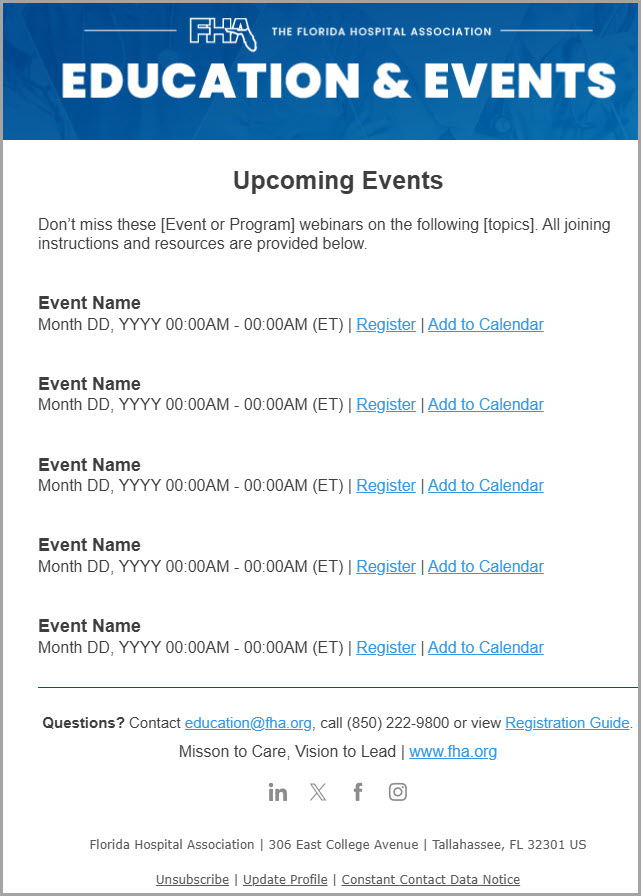The image size is (642, 896).
Task: Open the Instagram icon
Action: tap(398, 792)
